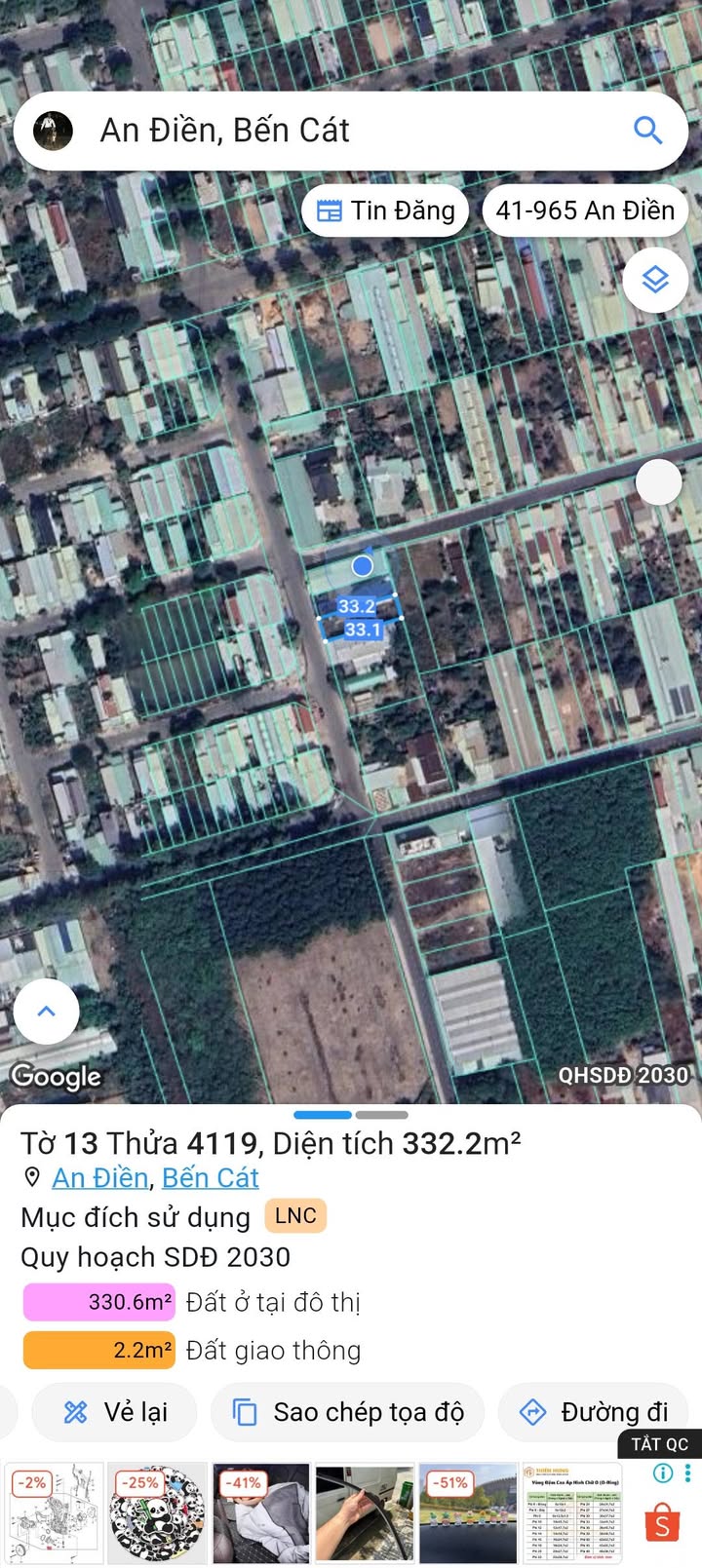Open the ad info icon
The height and width of the screenshot is (1568, 702).
click(662, 1472)
